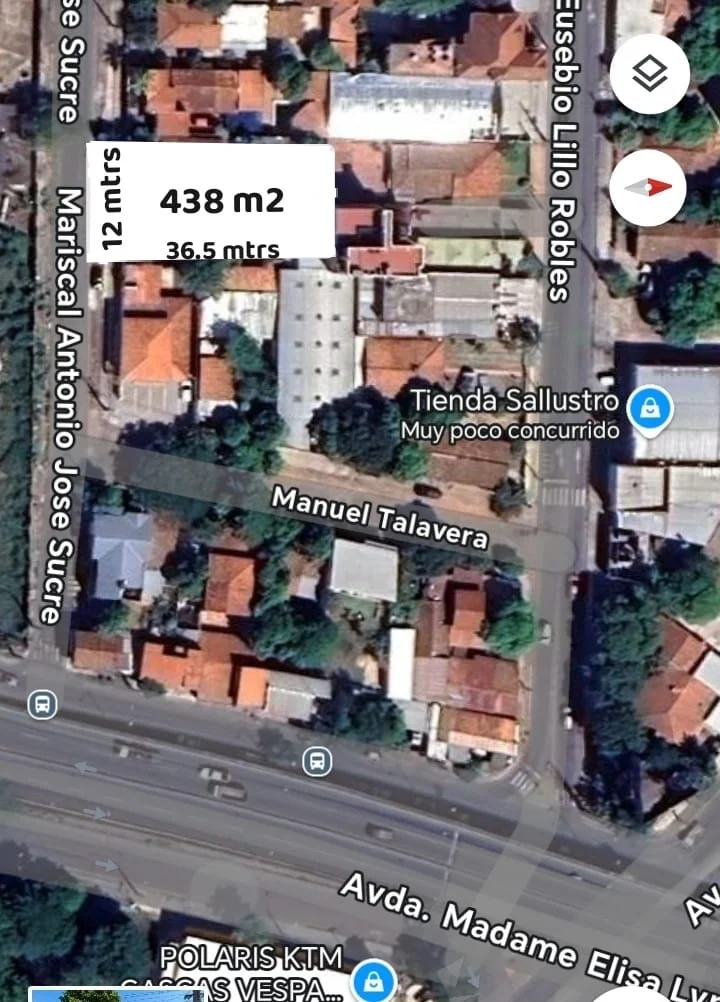Open the map layers button
Screen dimensions: 720x1002
pos(650,74)
